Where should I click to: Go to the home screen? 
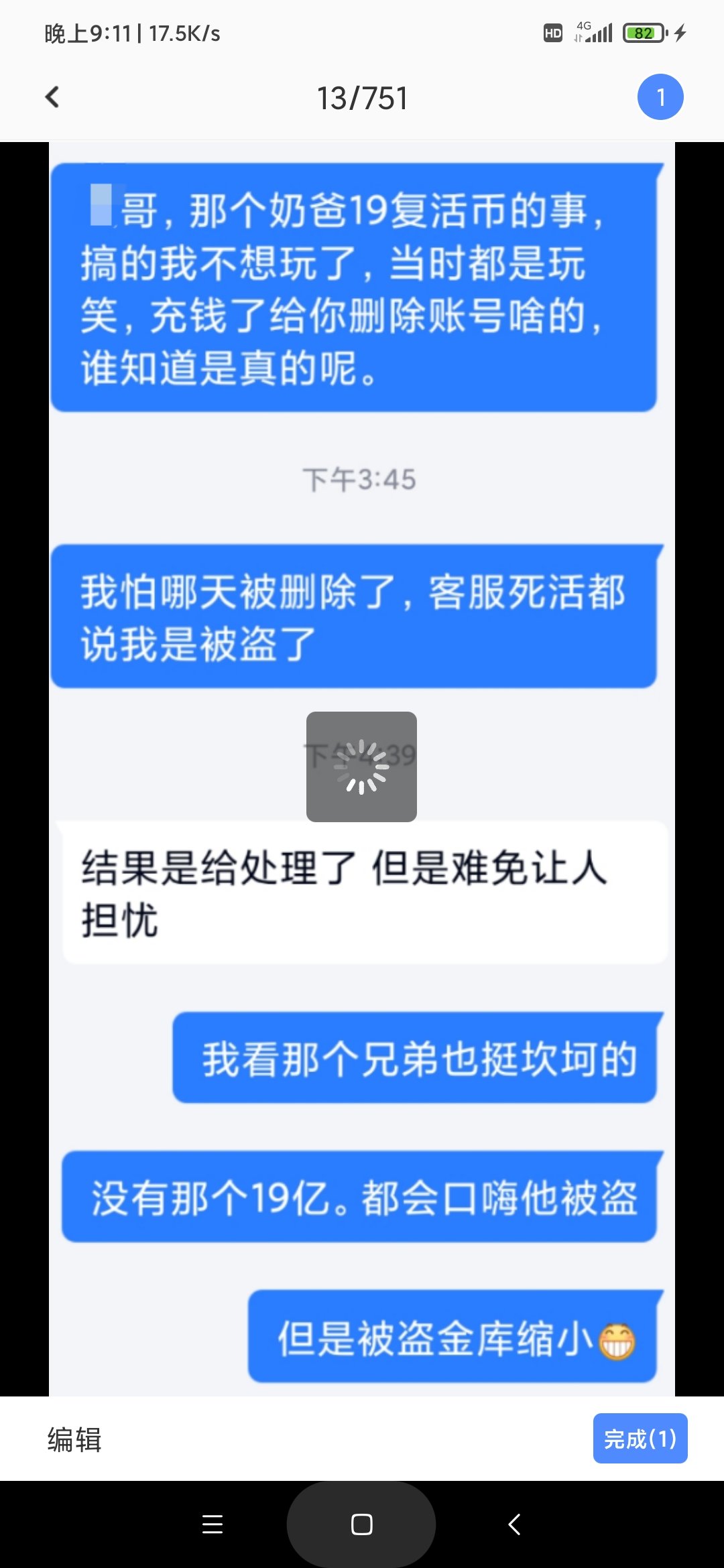pos(361,1524)
